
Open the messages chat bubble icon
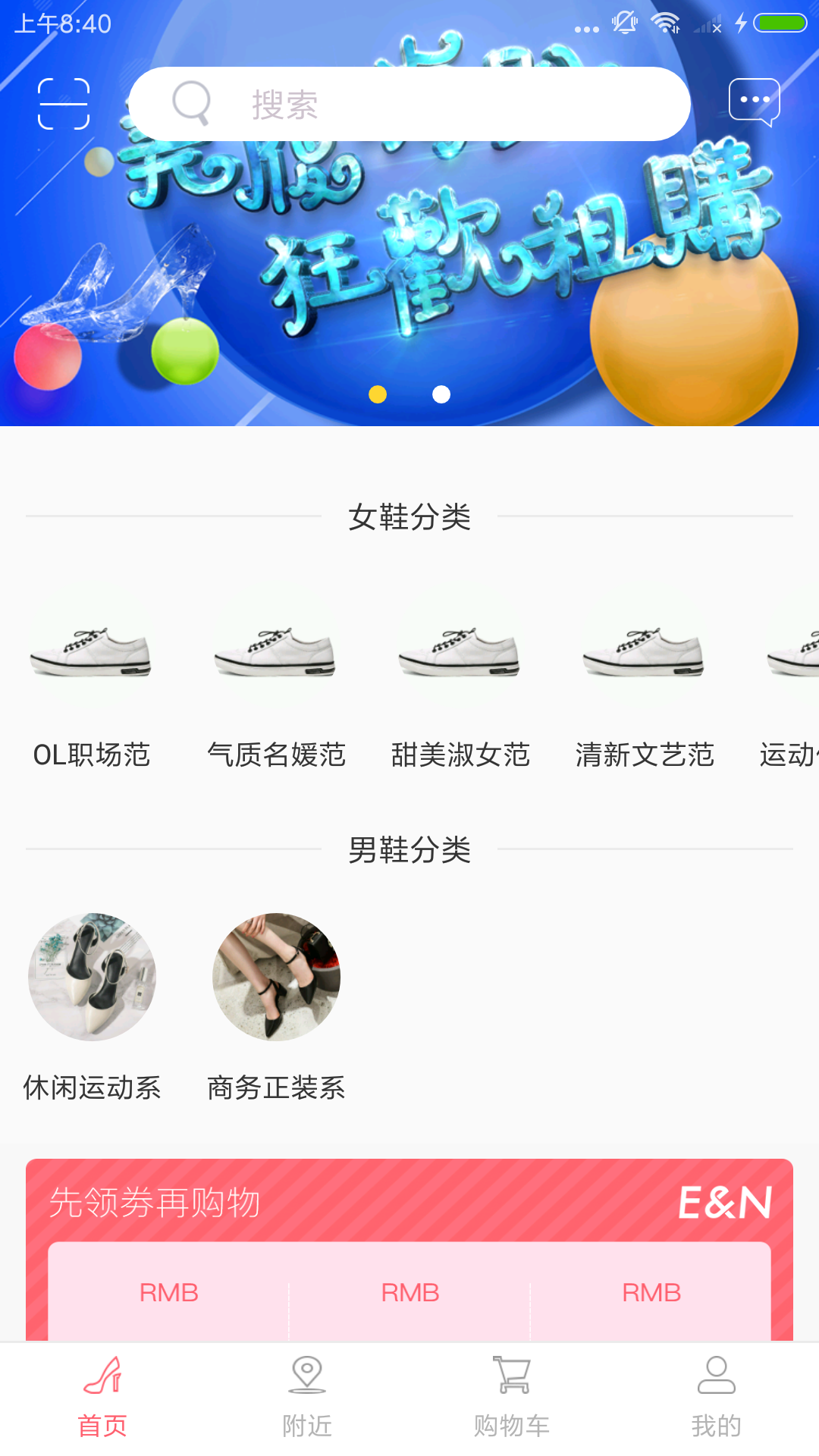tap(754, 102)
